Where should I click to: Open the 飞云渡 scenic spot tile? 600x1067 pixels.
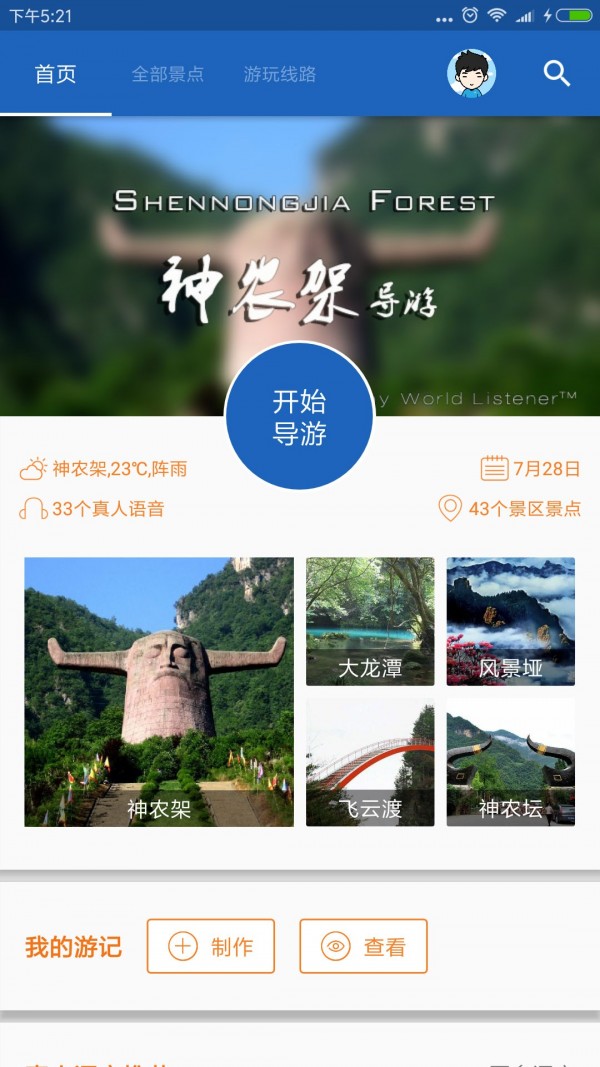point(370,762)
